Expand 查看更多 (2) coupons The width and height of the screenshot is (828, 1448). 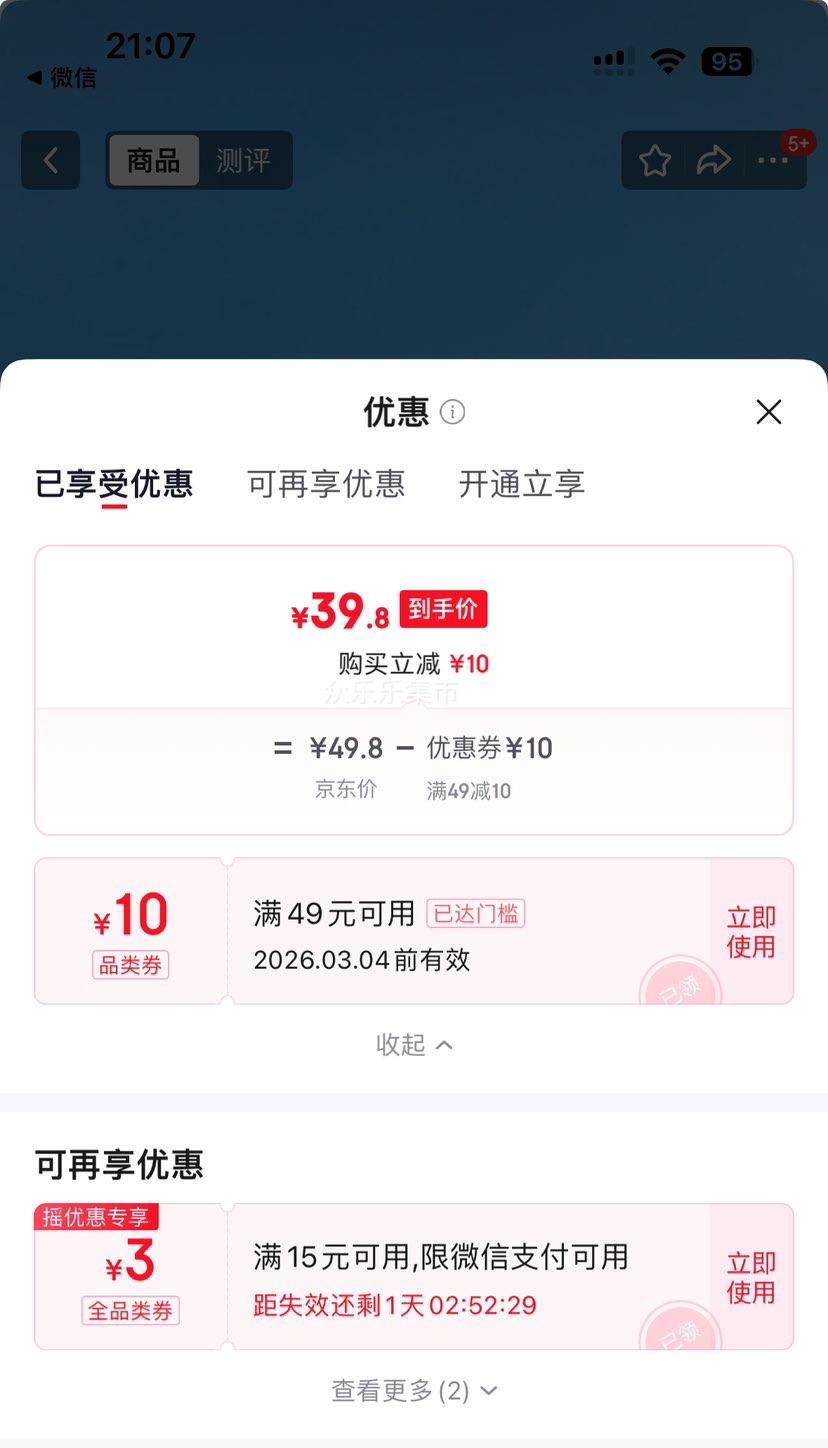(x=414, y=1390)
